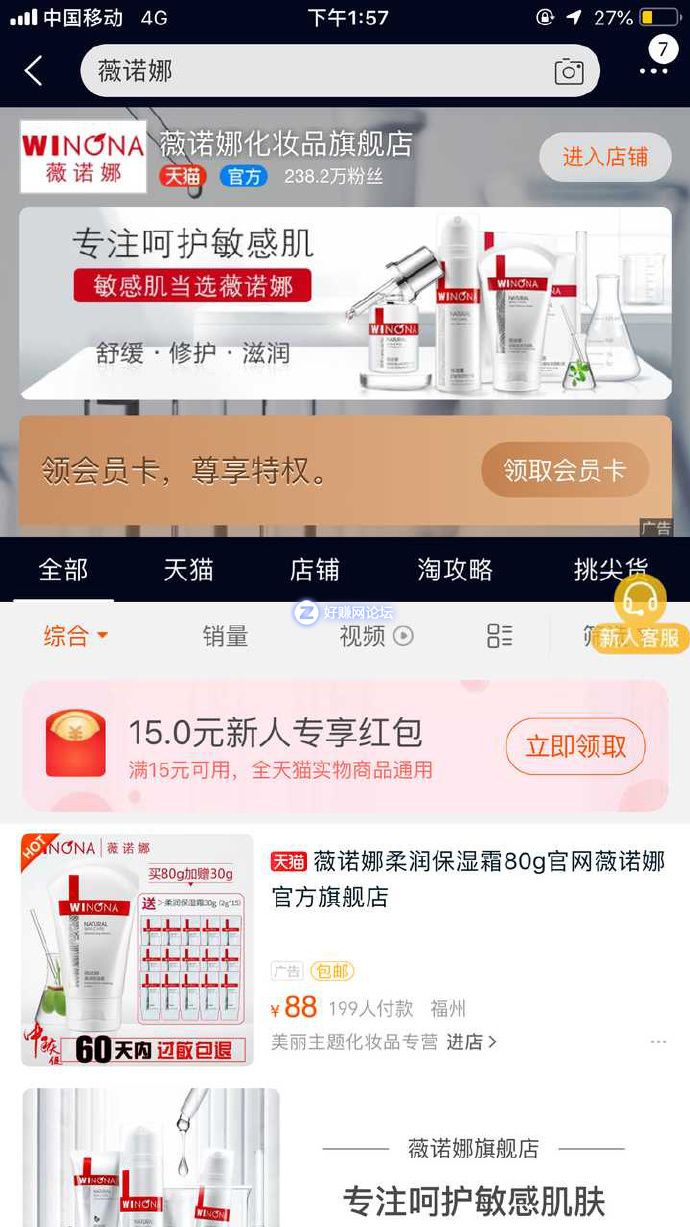Screen dimensions: 690x1227
Task: Open the 薇诺娜柔润保湿霜80g product listing
Action: pyautogui.click(x=467, y=877)
